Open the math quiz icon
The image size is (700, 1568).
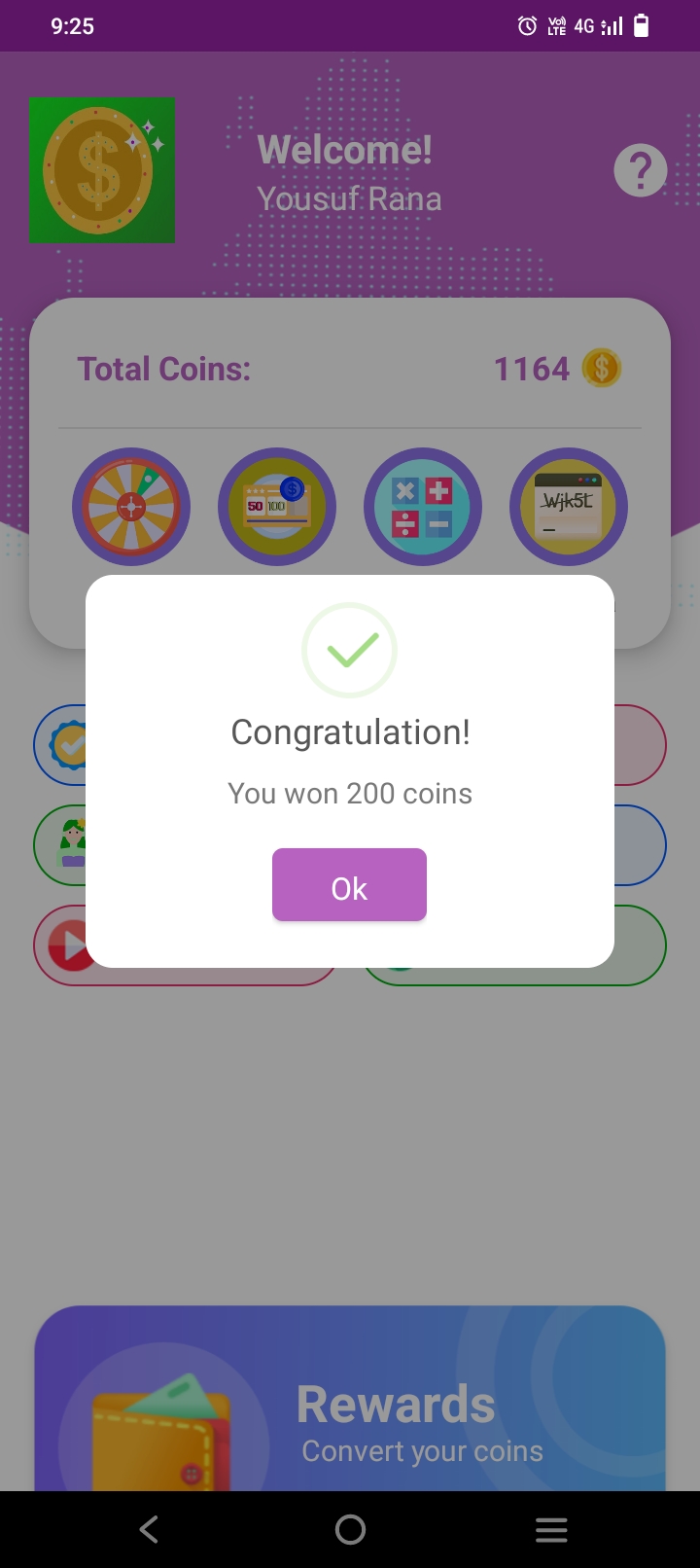point(423,507)
